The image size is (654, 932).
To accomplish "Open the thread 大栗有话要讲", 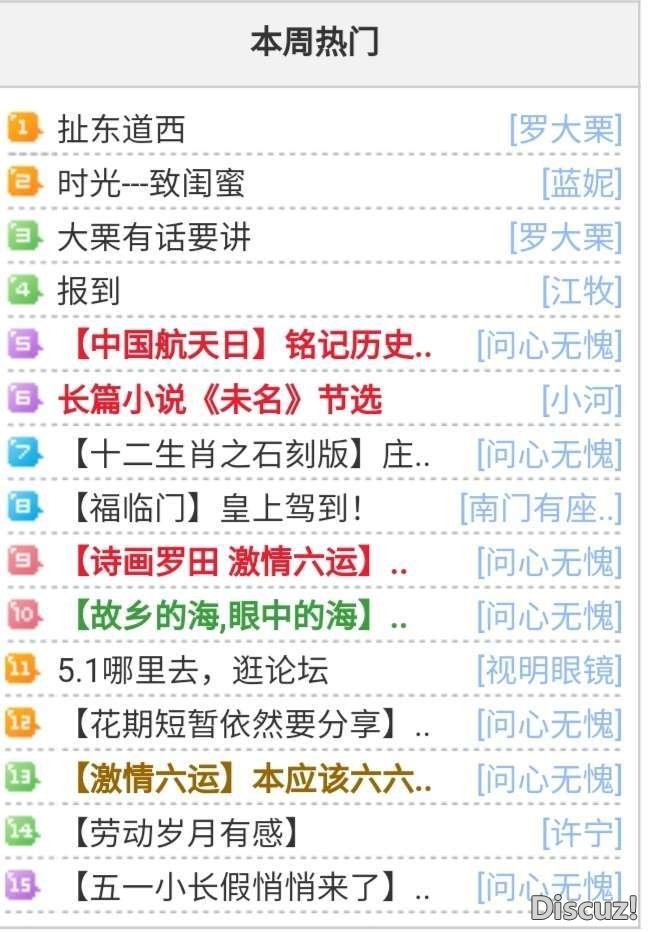I will coord(154,237).
